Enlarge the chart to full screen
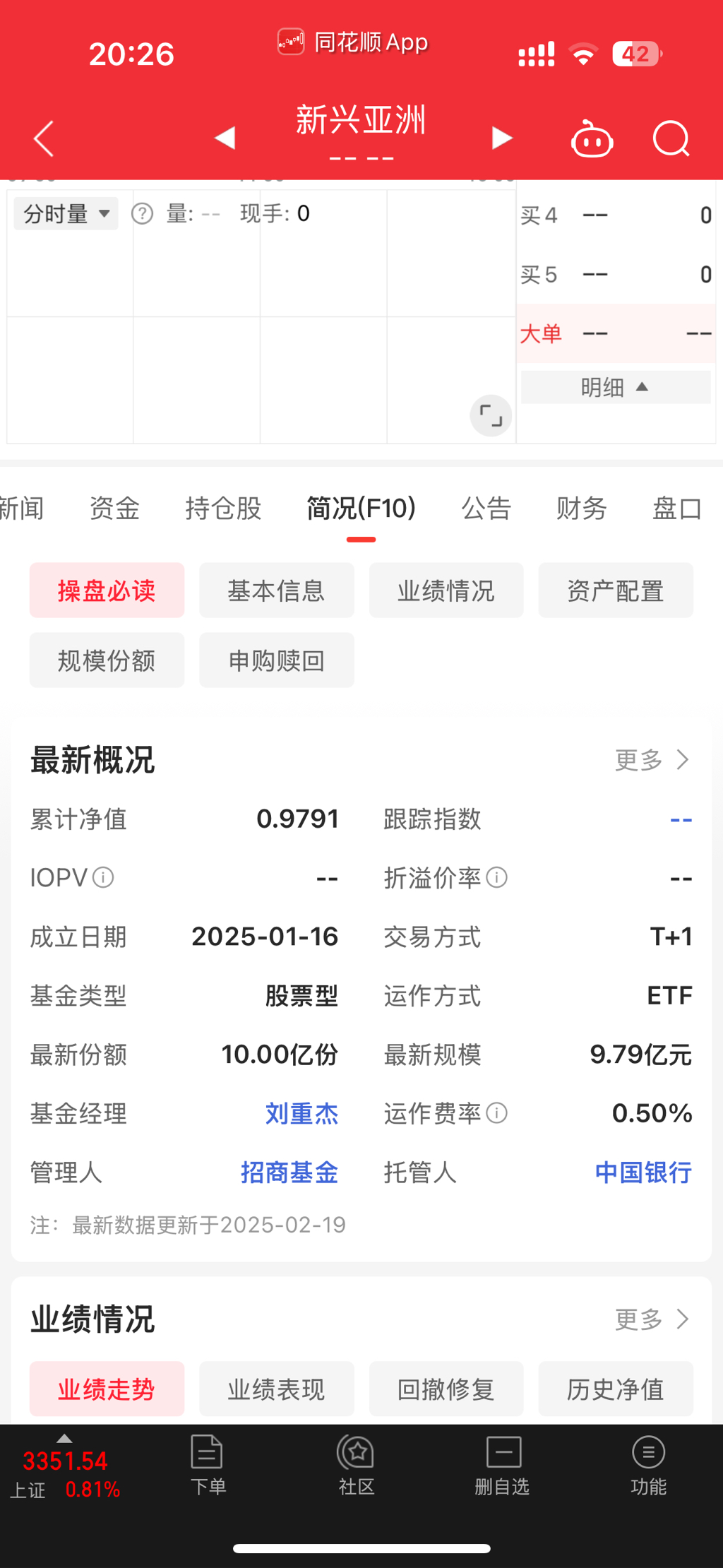 (491, 415)
